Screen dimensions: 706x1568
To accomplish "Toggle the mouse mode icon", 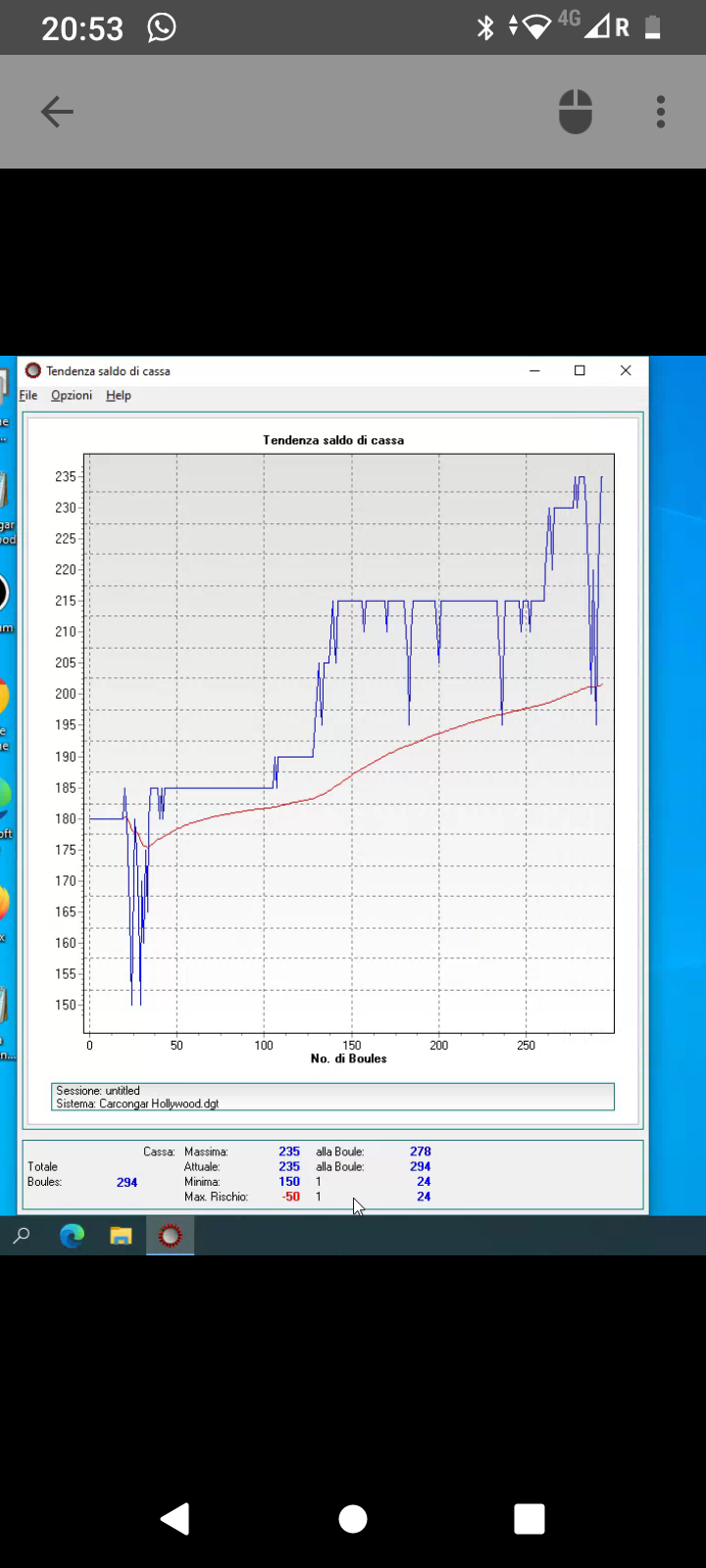I will point(576,112).
